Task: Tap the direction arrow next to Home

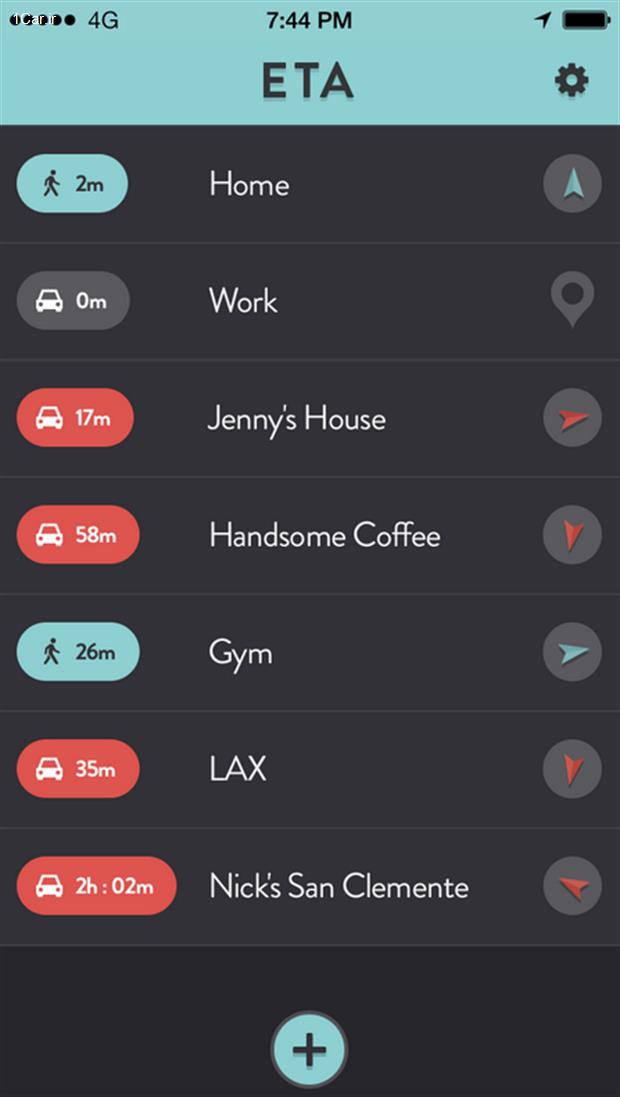Action: click(572, 184)
